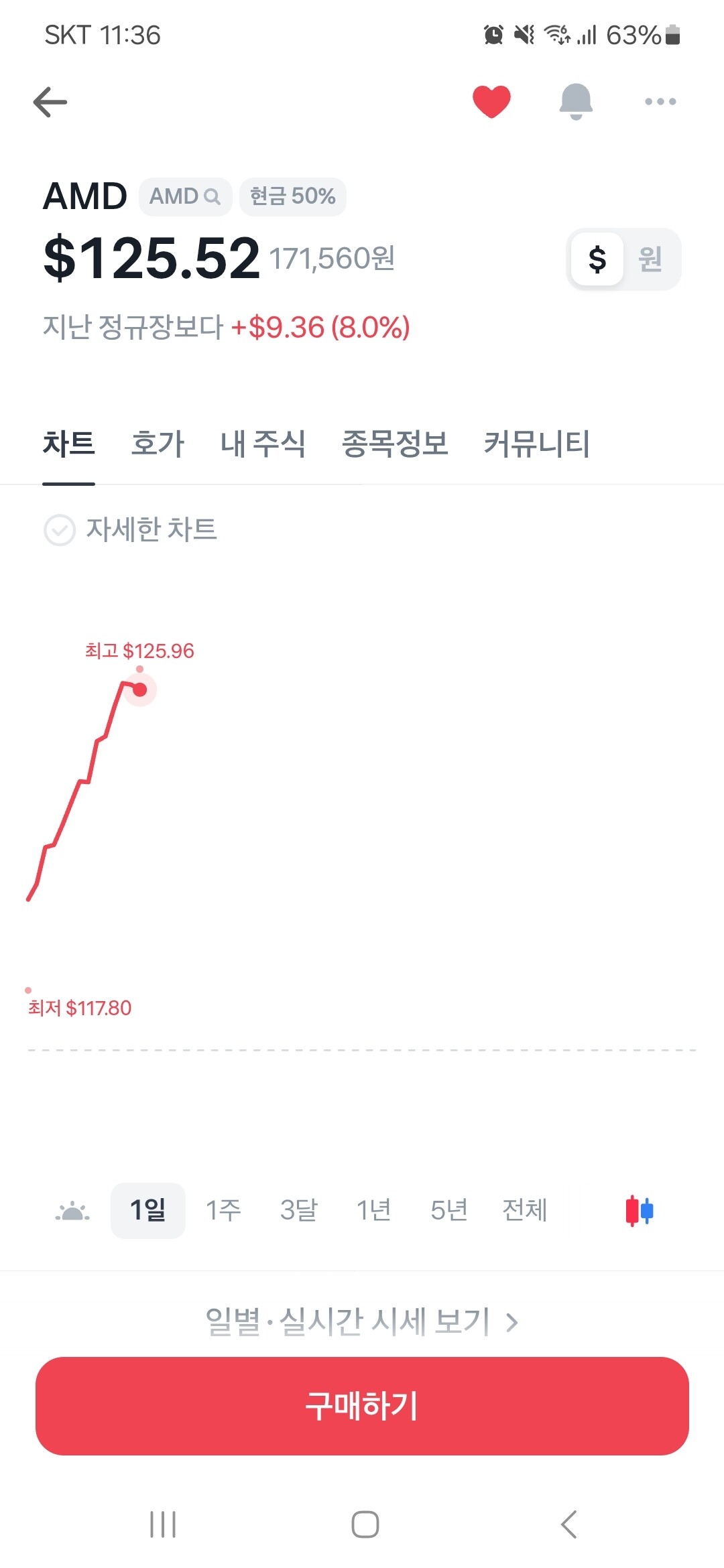
Task: Switch price display to 원
Action: tap(650, 259)
